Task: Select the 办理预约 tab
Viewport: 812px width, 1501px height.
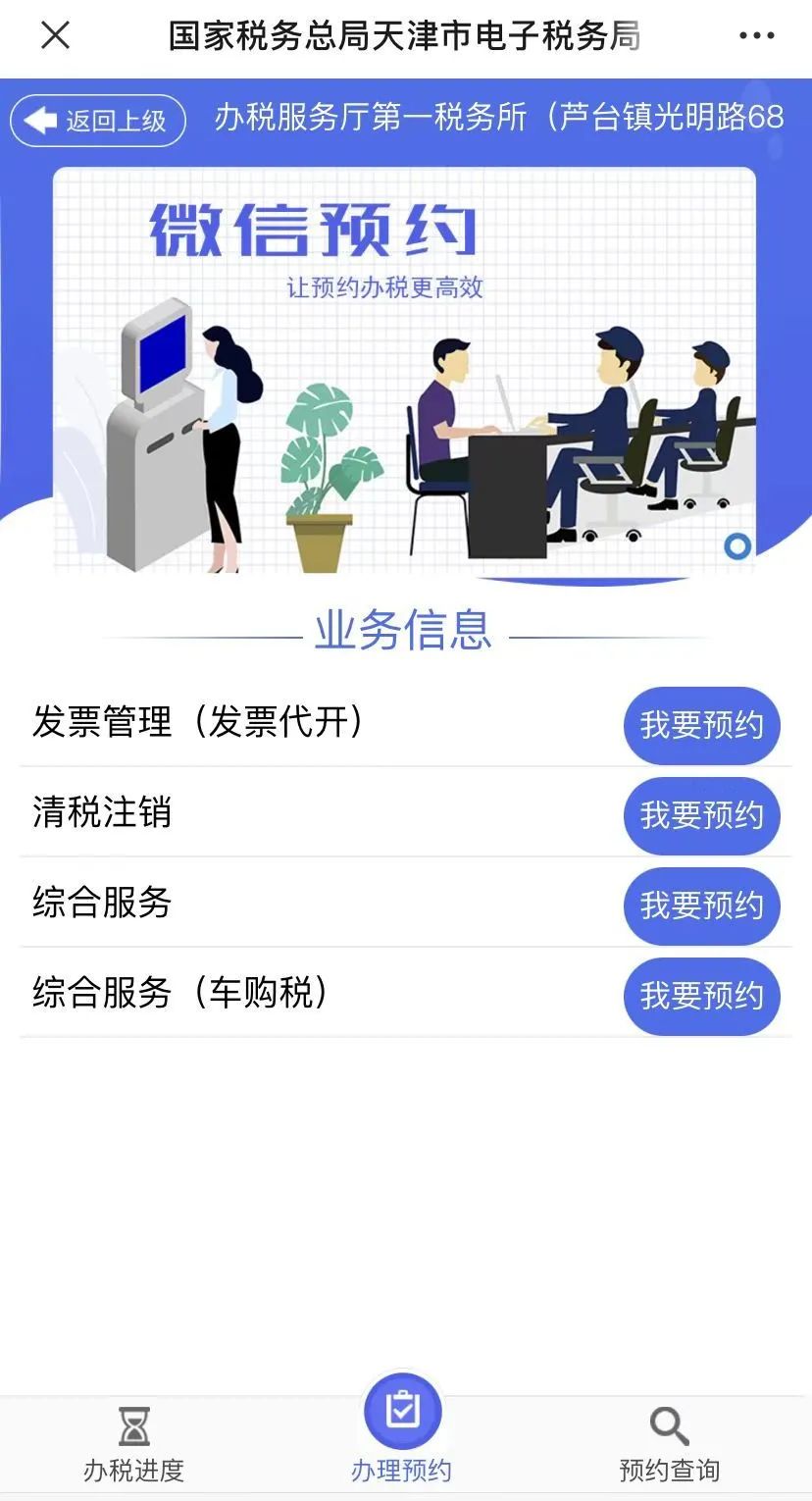Action: 402,1432
